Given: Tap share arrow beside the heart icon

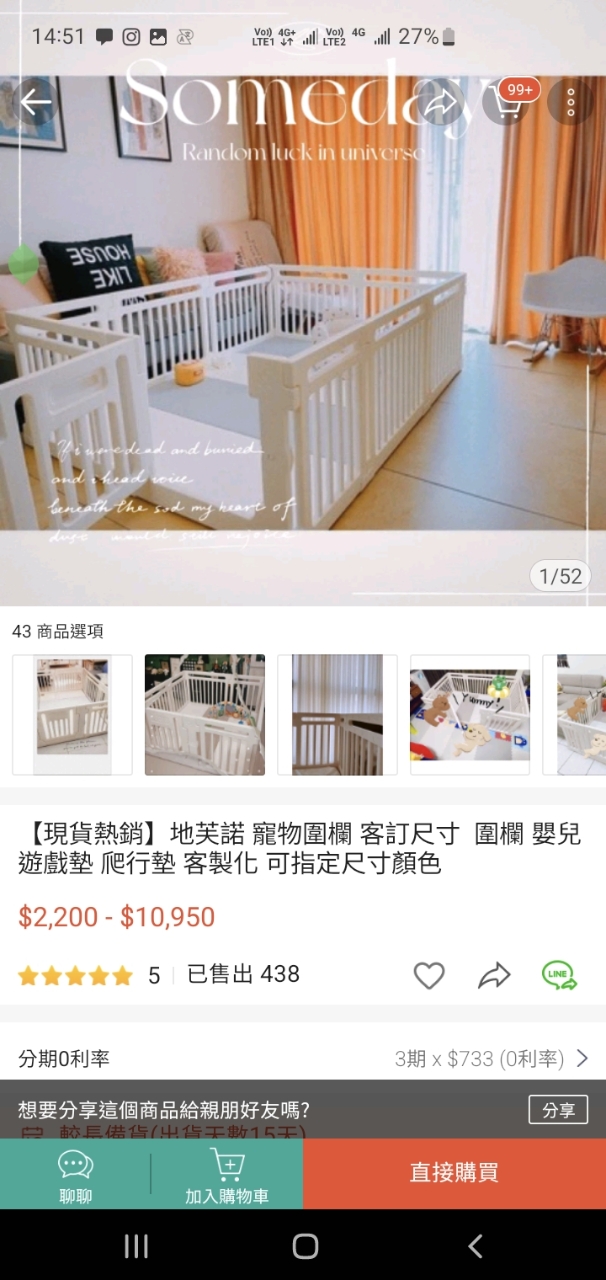Looking at the screenshot, I should (494, 975).
